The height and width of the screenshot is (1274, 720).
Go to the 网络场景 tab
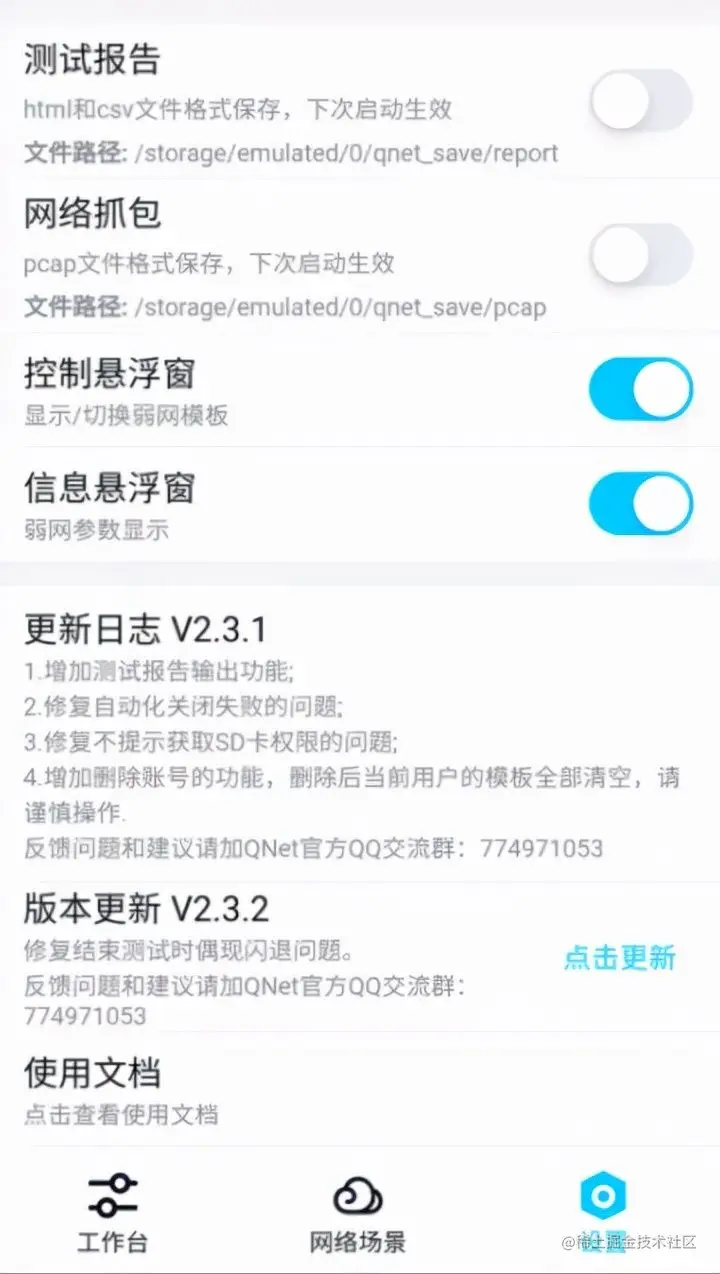357,1212
